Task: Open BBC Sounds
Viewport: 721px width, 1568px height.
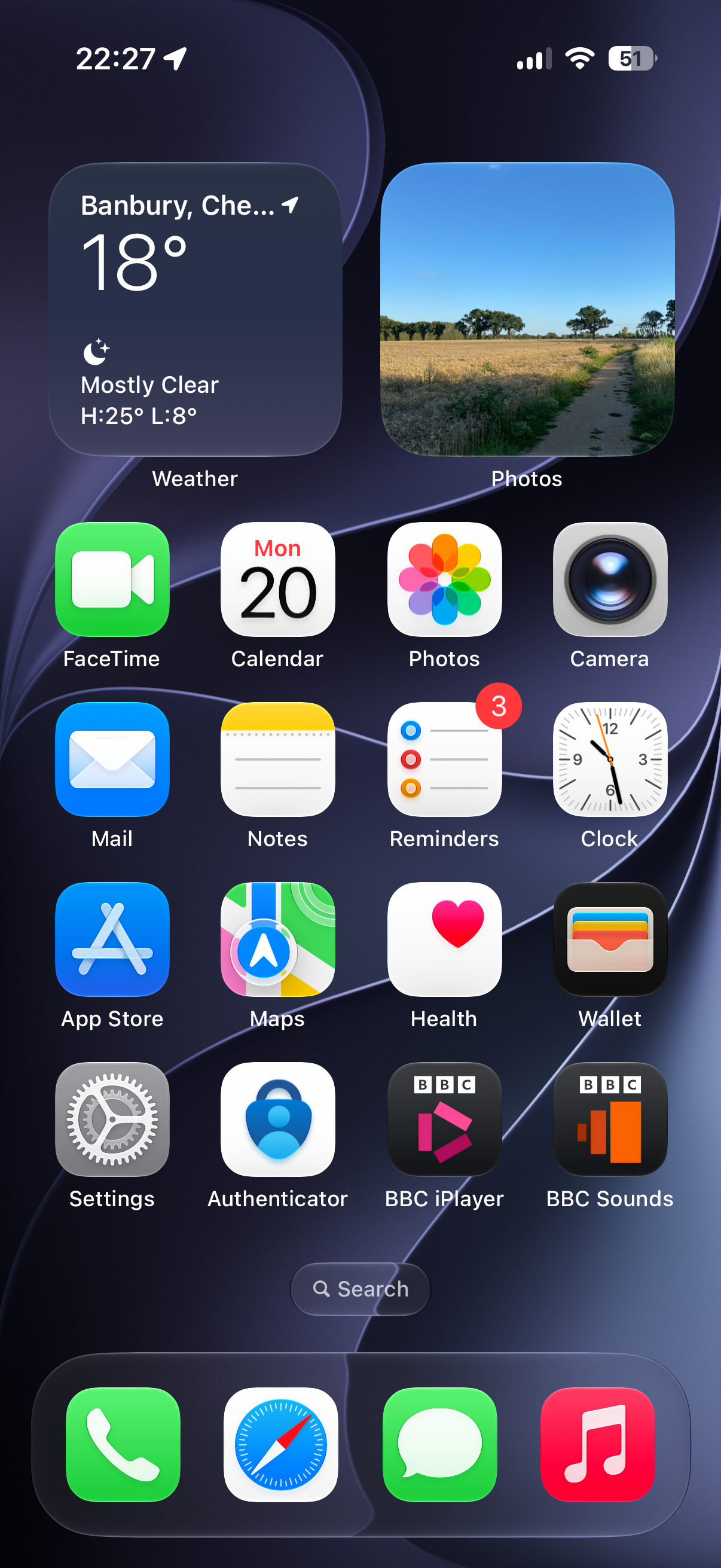Action: [x=610, y=1119]
